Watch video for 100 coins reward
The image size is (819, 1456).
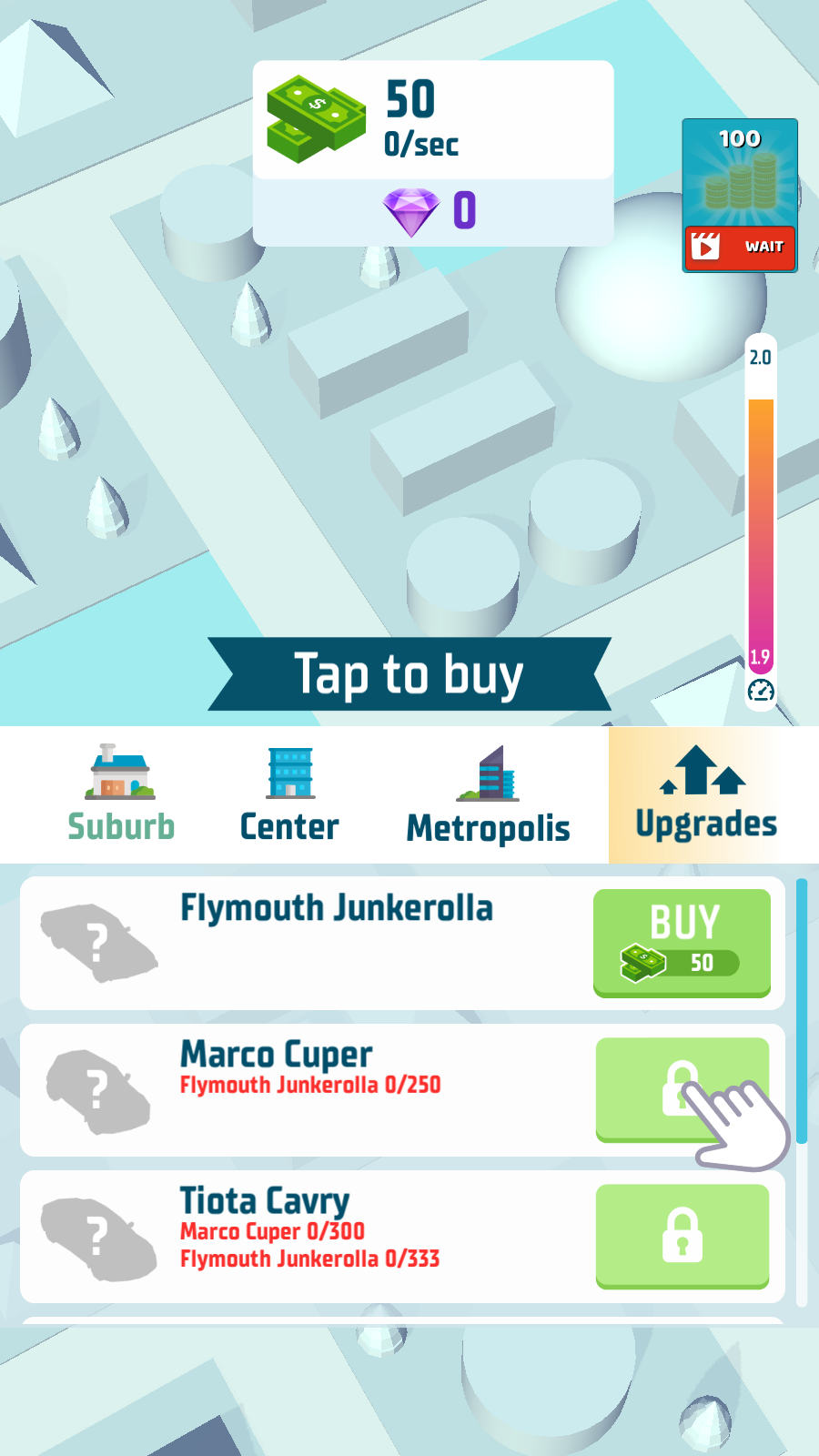740,196
